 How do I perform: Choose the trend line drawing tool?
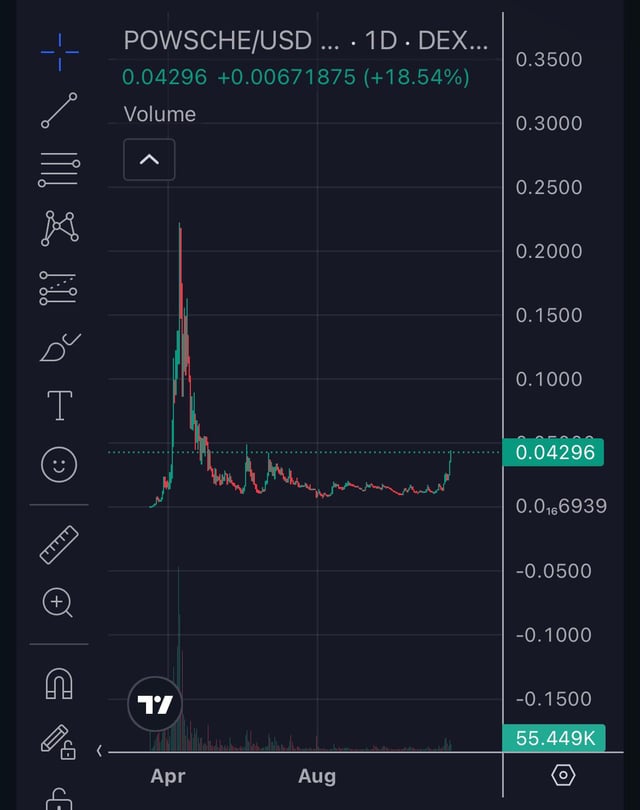(59, 111)
